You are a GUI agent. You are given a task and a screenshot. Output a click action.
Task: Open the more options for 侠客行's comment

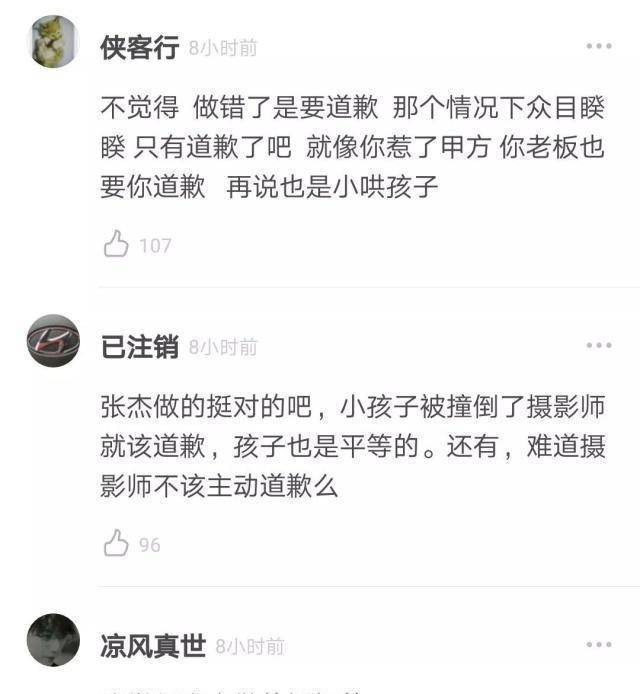point(599,46)
